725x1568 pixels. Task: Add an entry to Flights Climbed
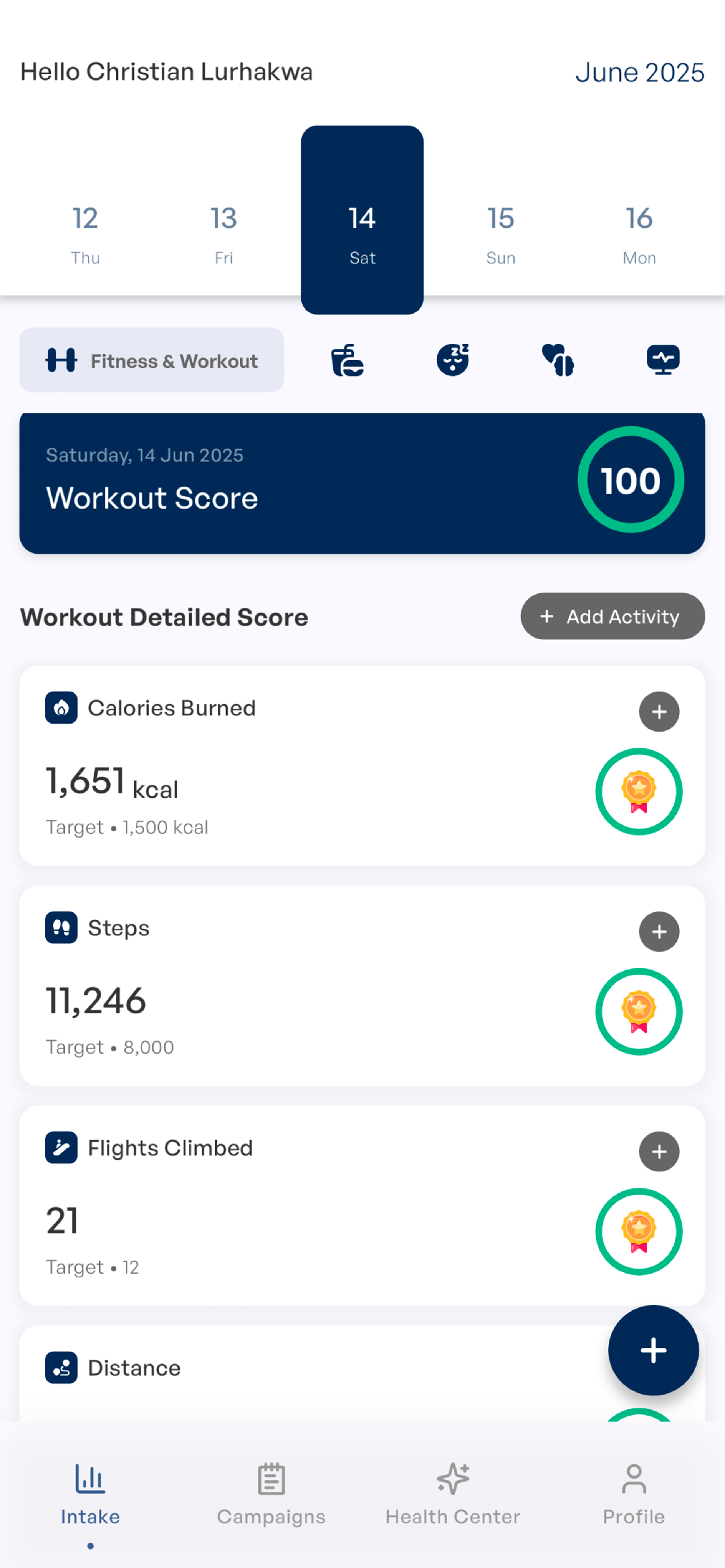659,1151
